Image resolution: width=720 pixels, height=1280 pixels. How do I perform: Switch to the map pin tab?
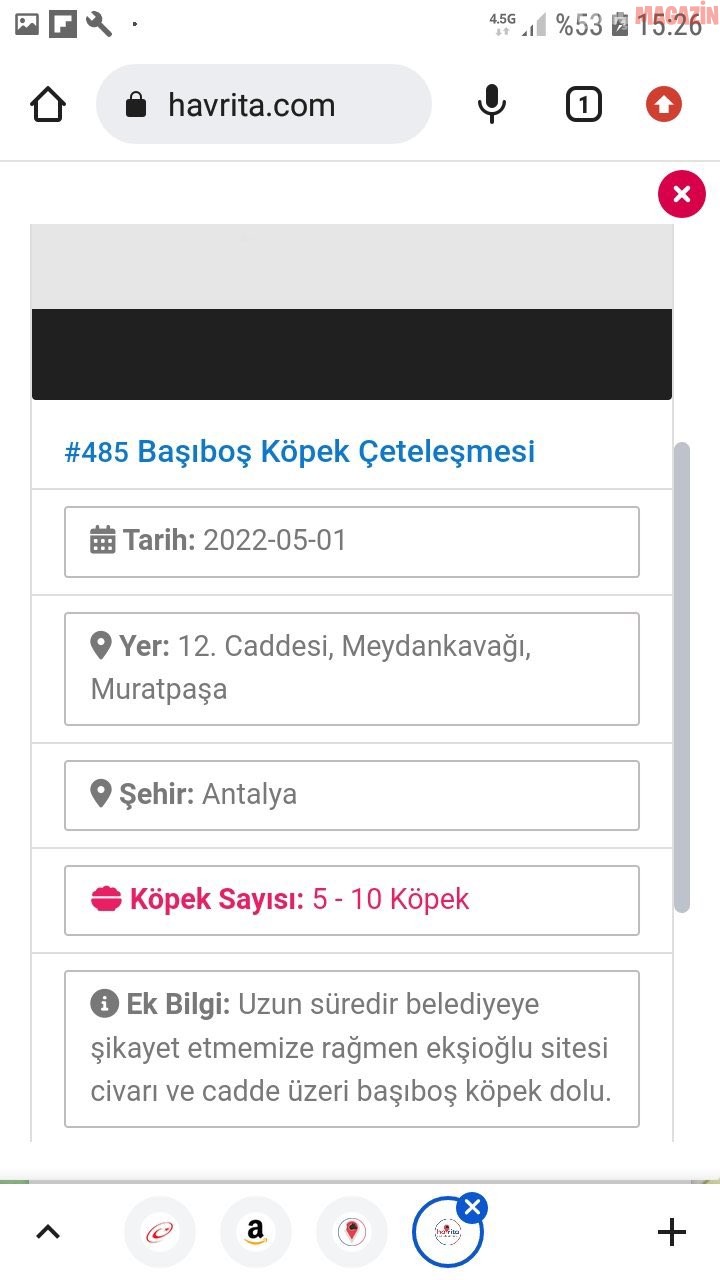click(351, 1232)
